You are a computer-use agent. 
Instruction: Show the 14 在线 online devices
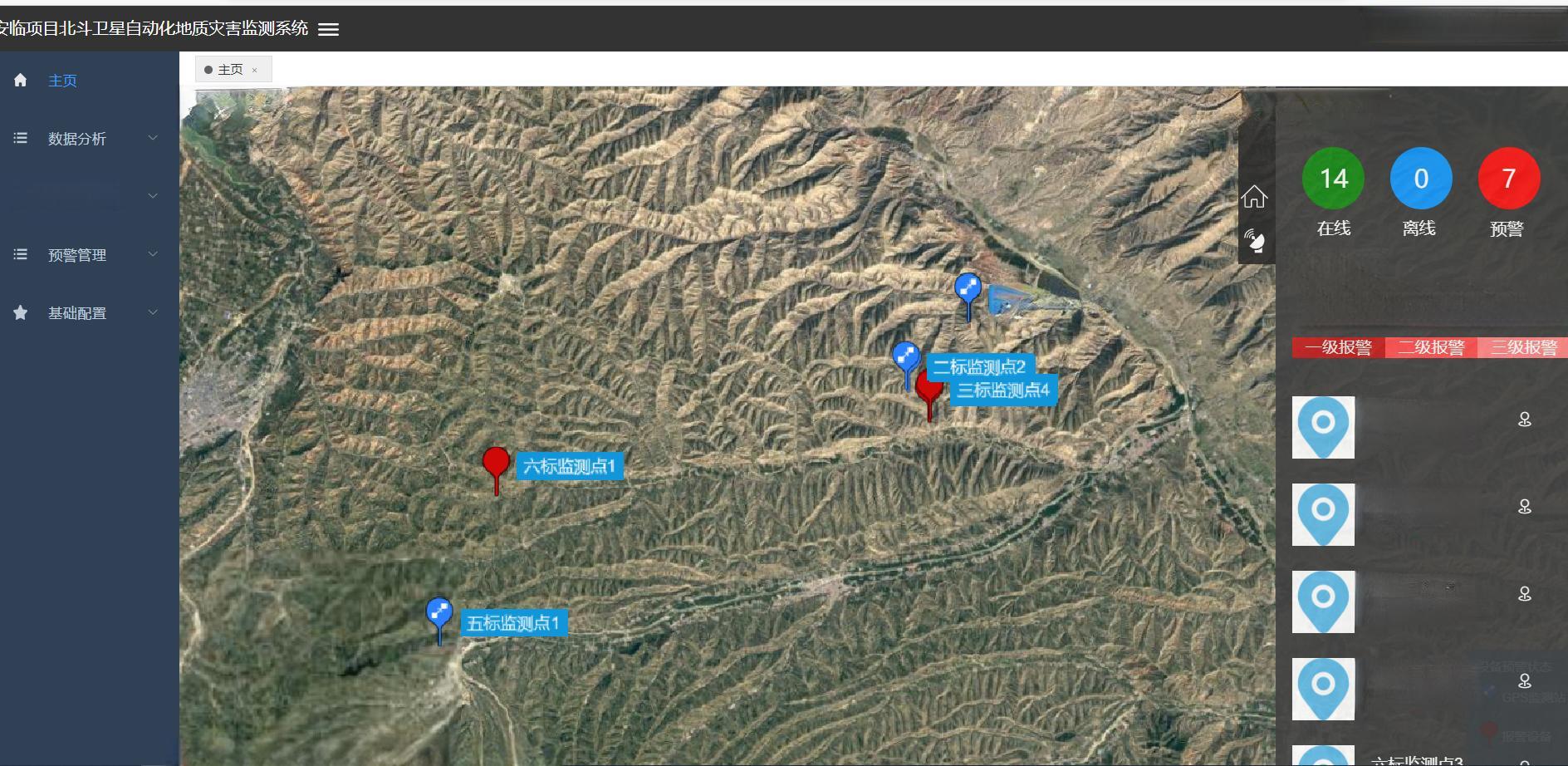coord(1333,179)
